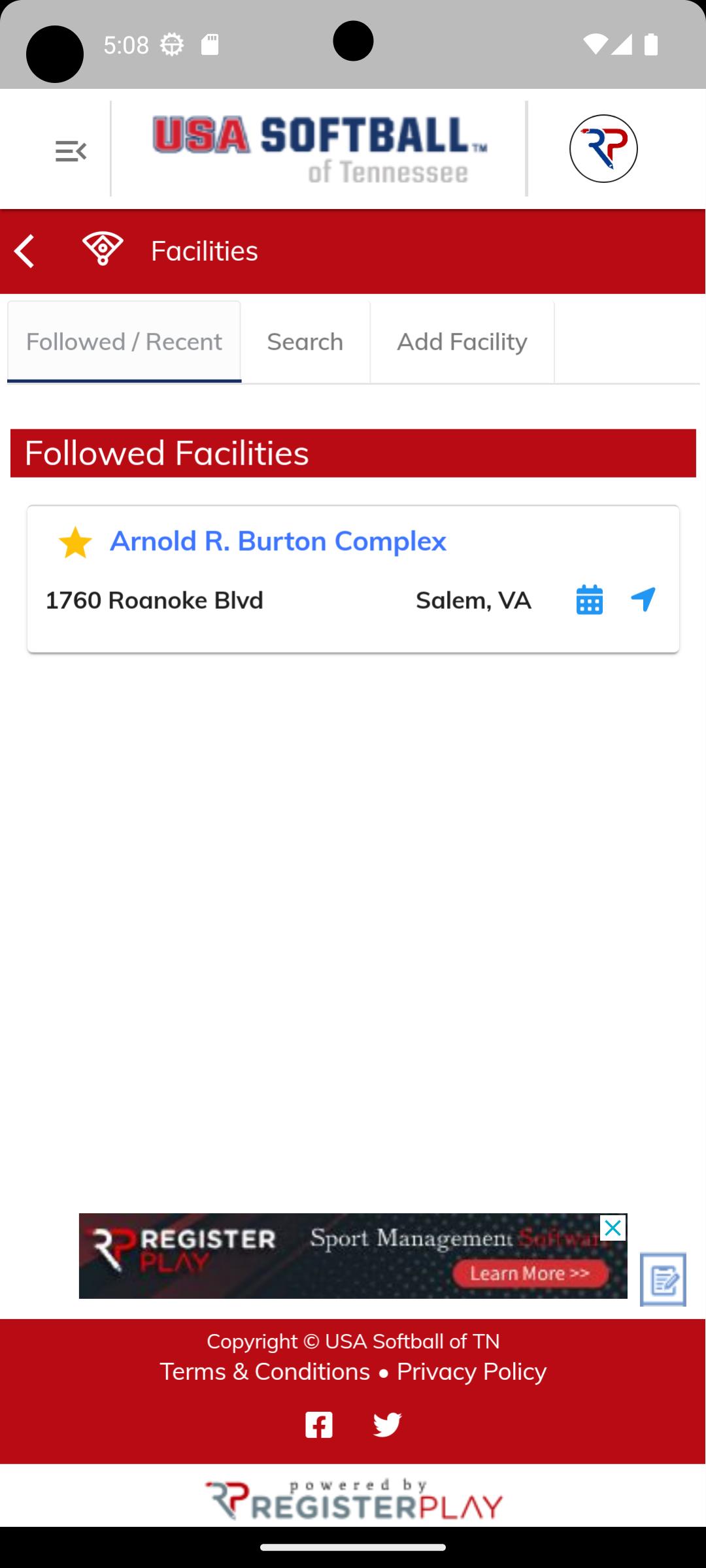Open Terms & Conditions
Screen dimensions: 706x1568
265,1371
